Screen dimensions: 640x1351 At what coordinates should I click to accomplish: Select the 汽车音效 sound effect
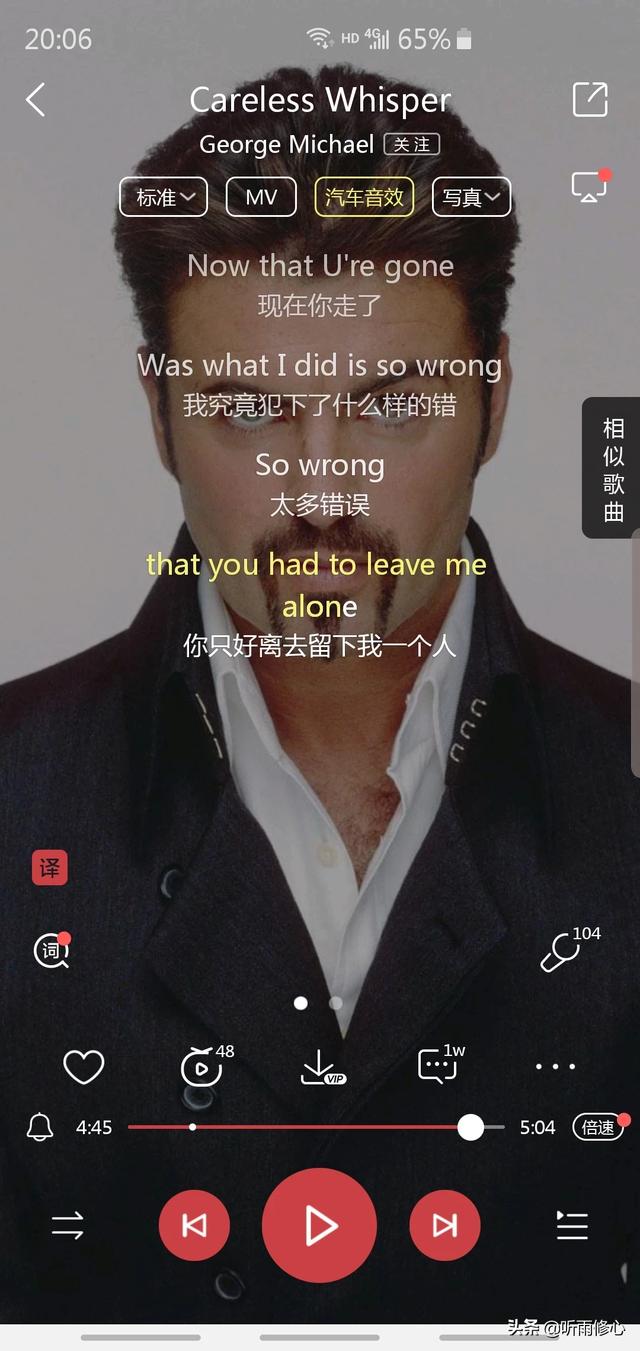(364, 197)
